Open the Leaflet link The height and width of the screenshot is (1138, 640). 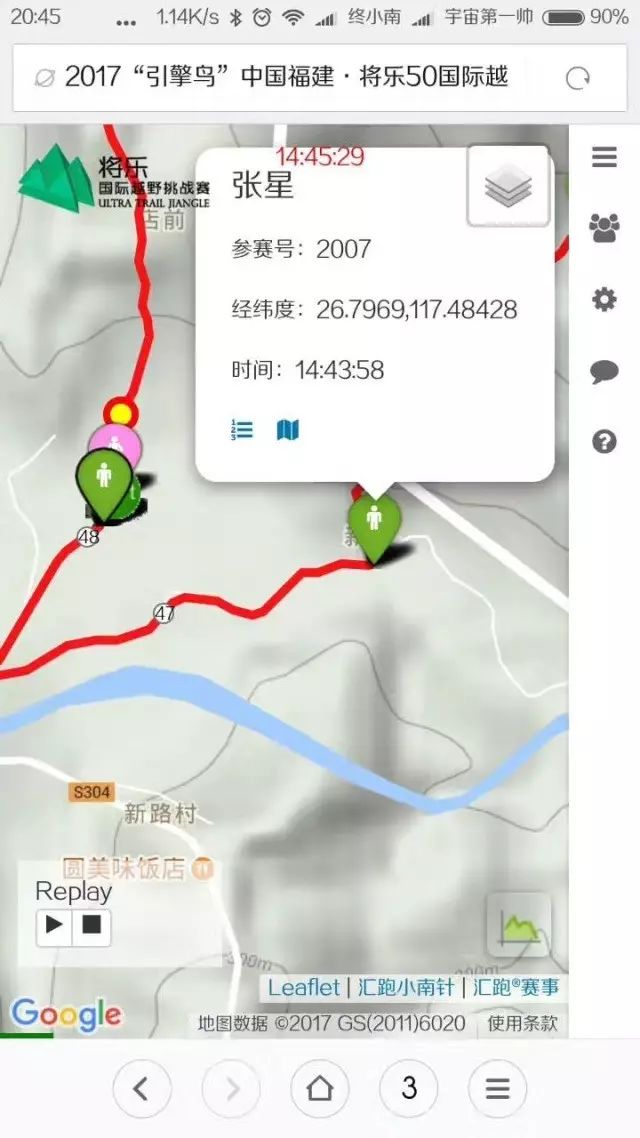(304, 987)
